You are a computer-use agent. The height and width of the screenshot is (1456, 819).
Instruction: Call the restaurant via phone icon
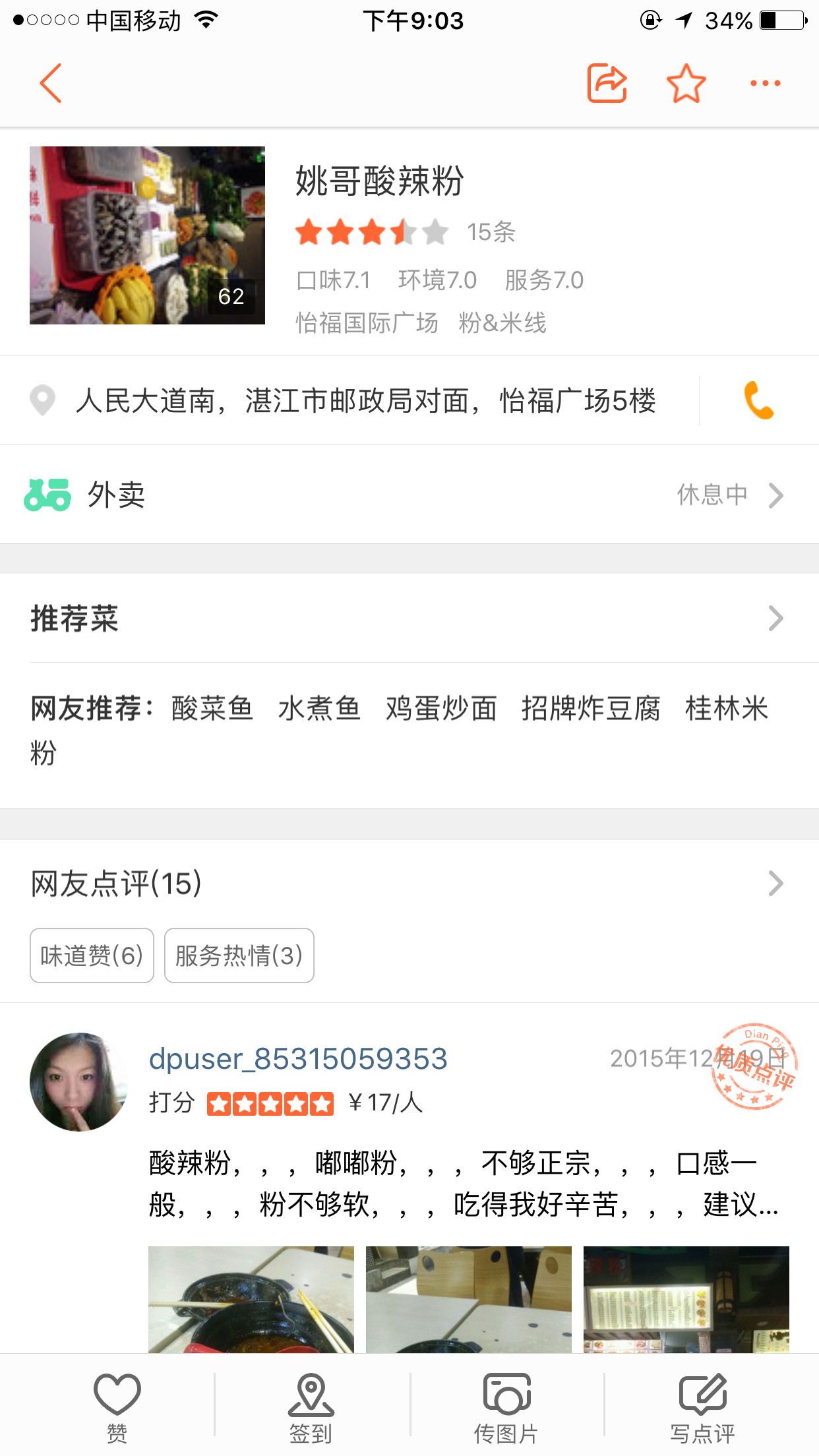(x=758, y=401)
